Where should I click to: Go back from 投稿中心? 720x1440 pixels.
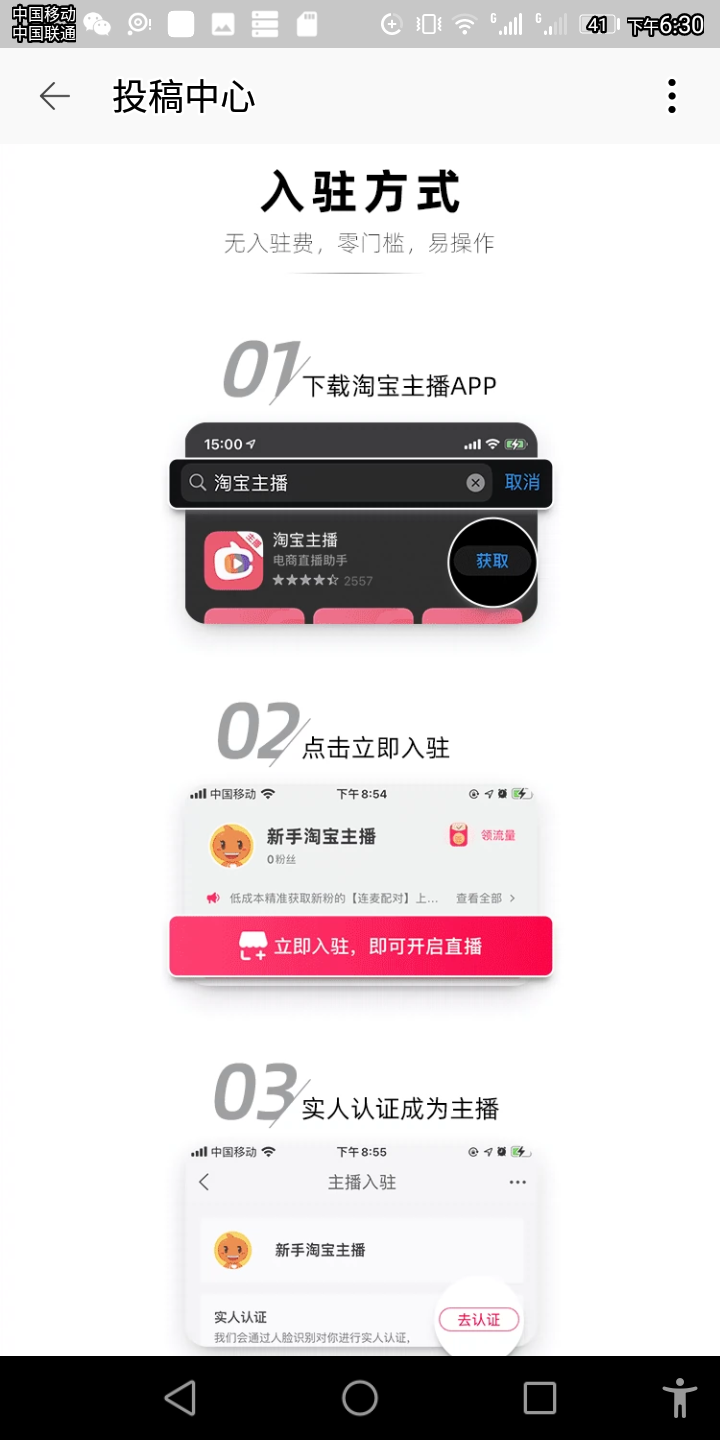coord(55,96)
